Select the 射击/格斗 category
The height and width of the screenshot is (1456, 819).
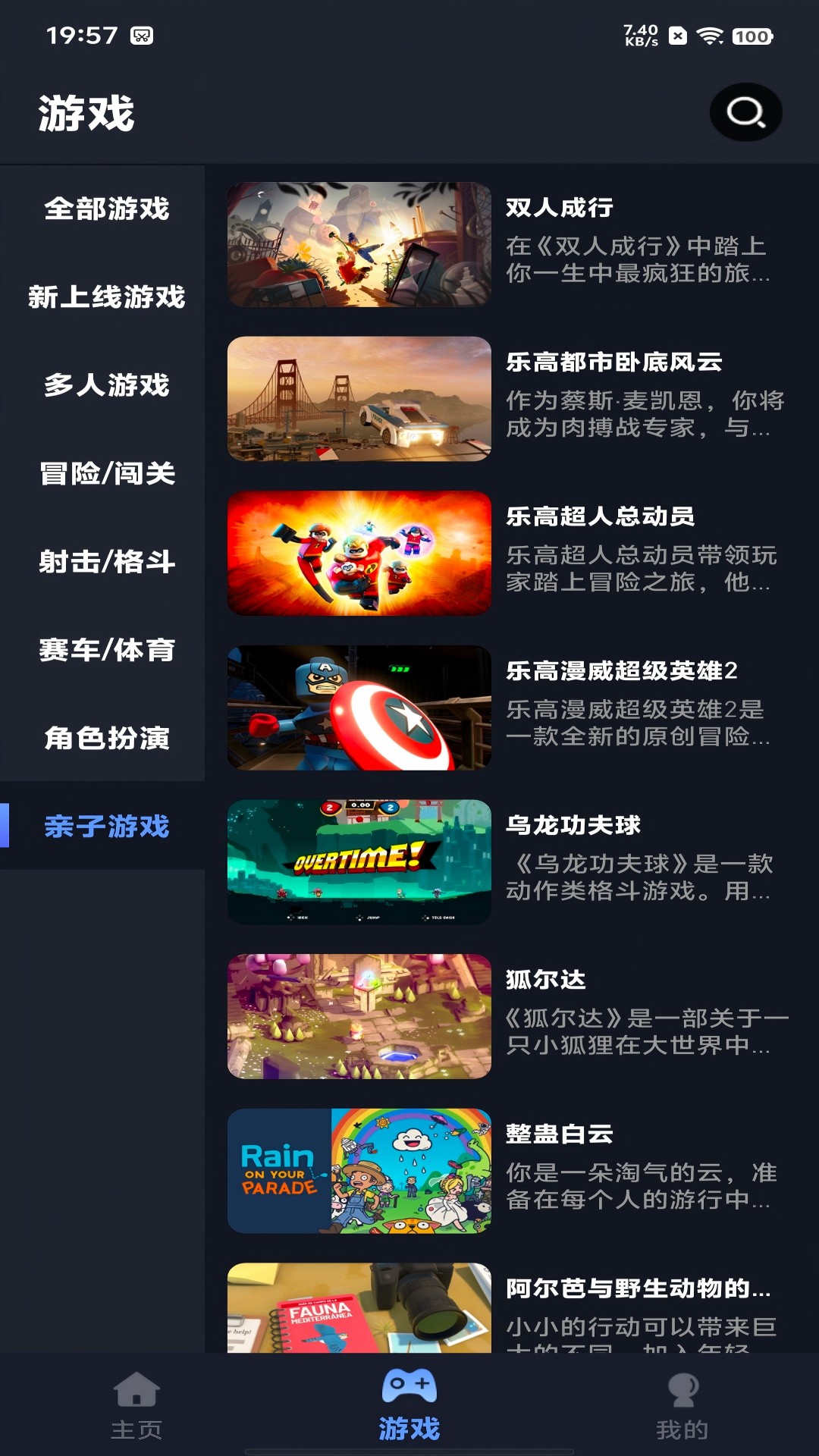[110, 564]
